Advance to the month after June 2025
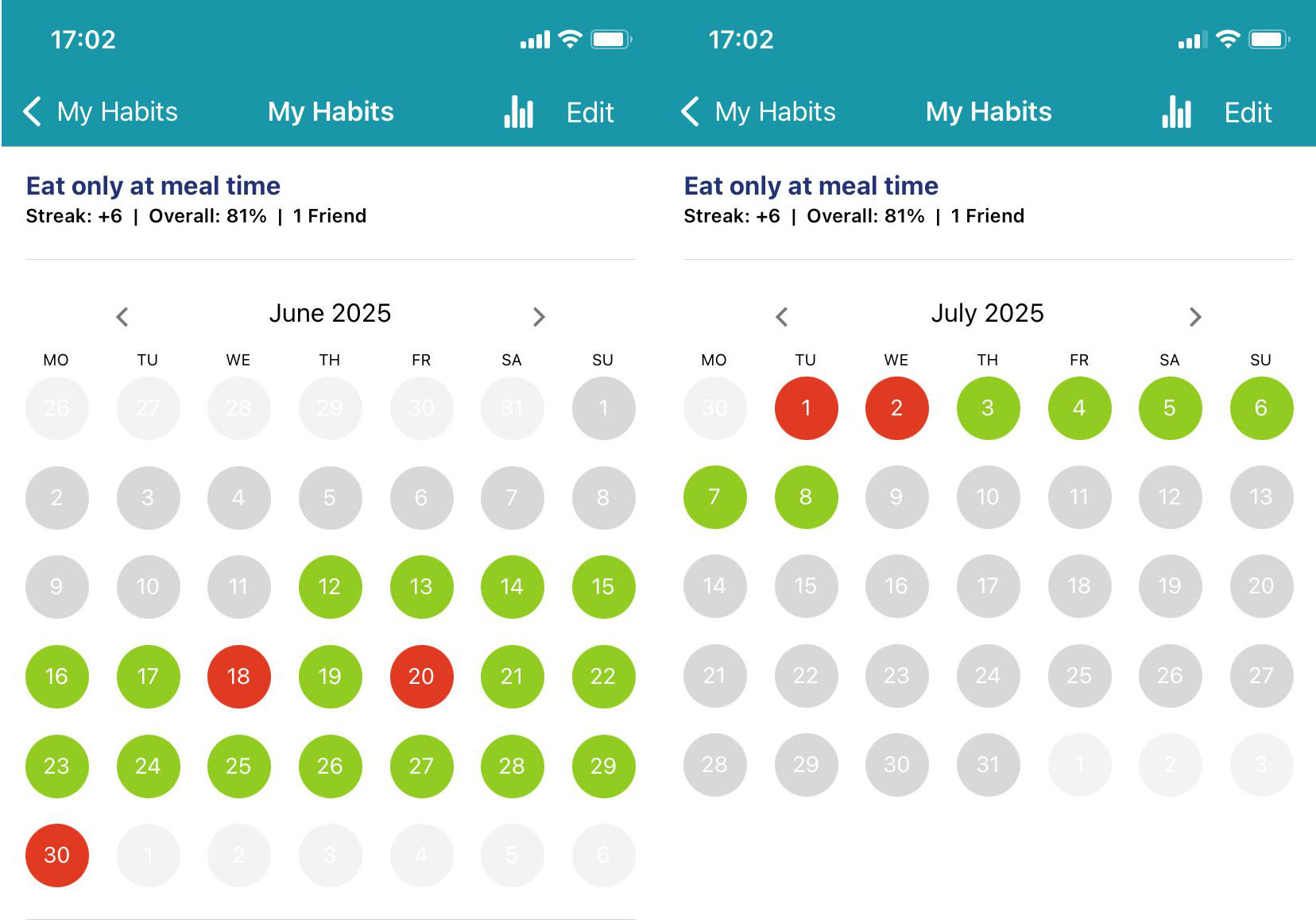Image resolution: width=1316 pixels, height=923 pixels. pos(539,317)
